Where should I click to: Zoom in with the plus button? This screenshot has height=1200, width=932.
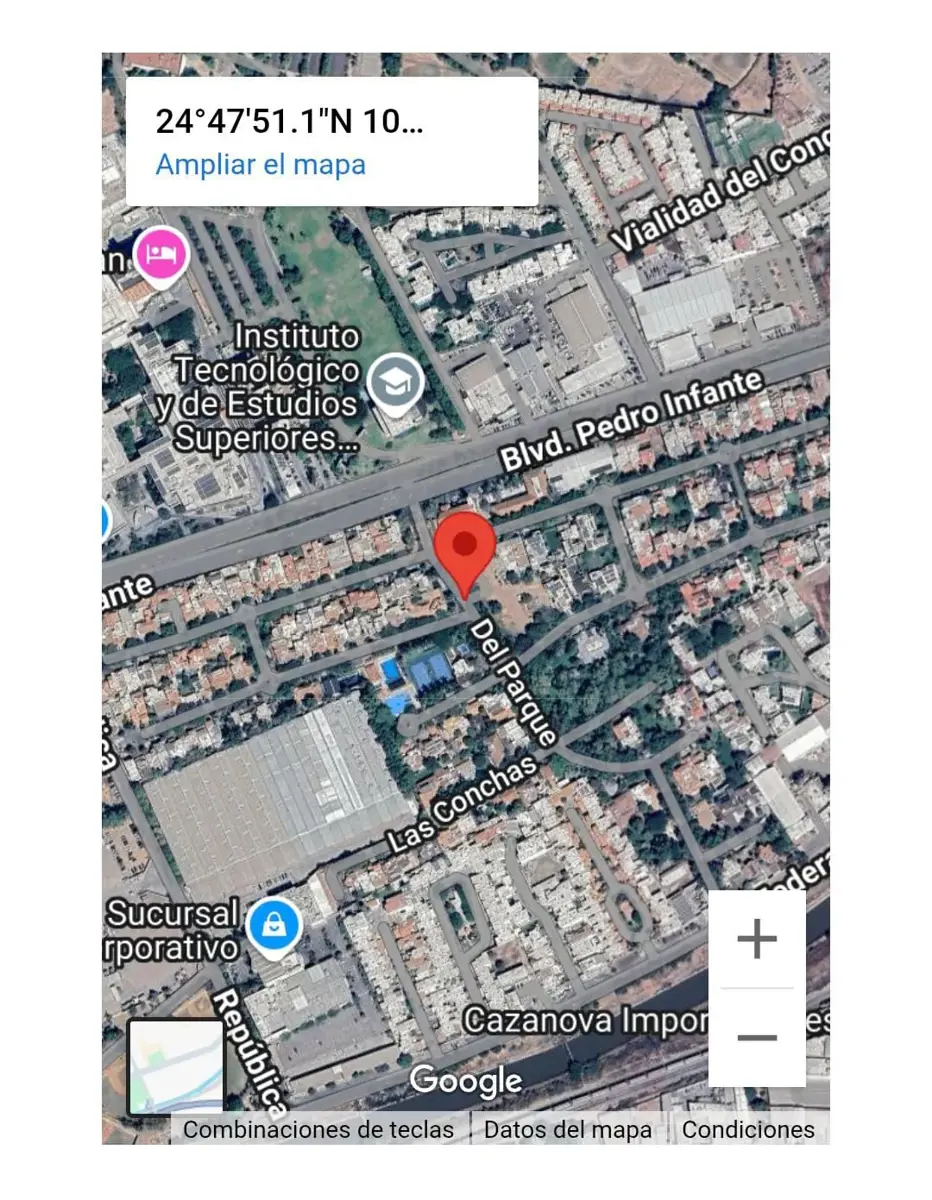pos(757,939)
